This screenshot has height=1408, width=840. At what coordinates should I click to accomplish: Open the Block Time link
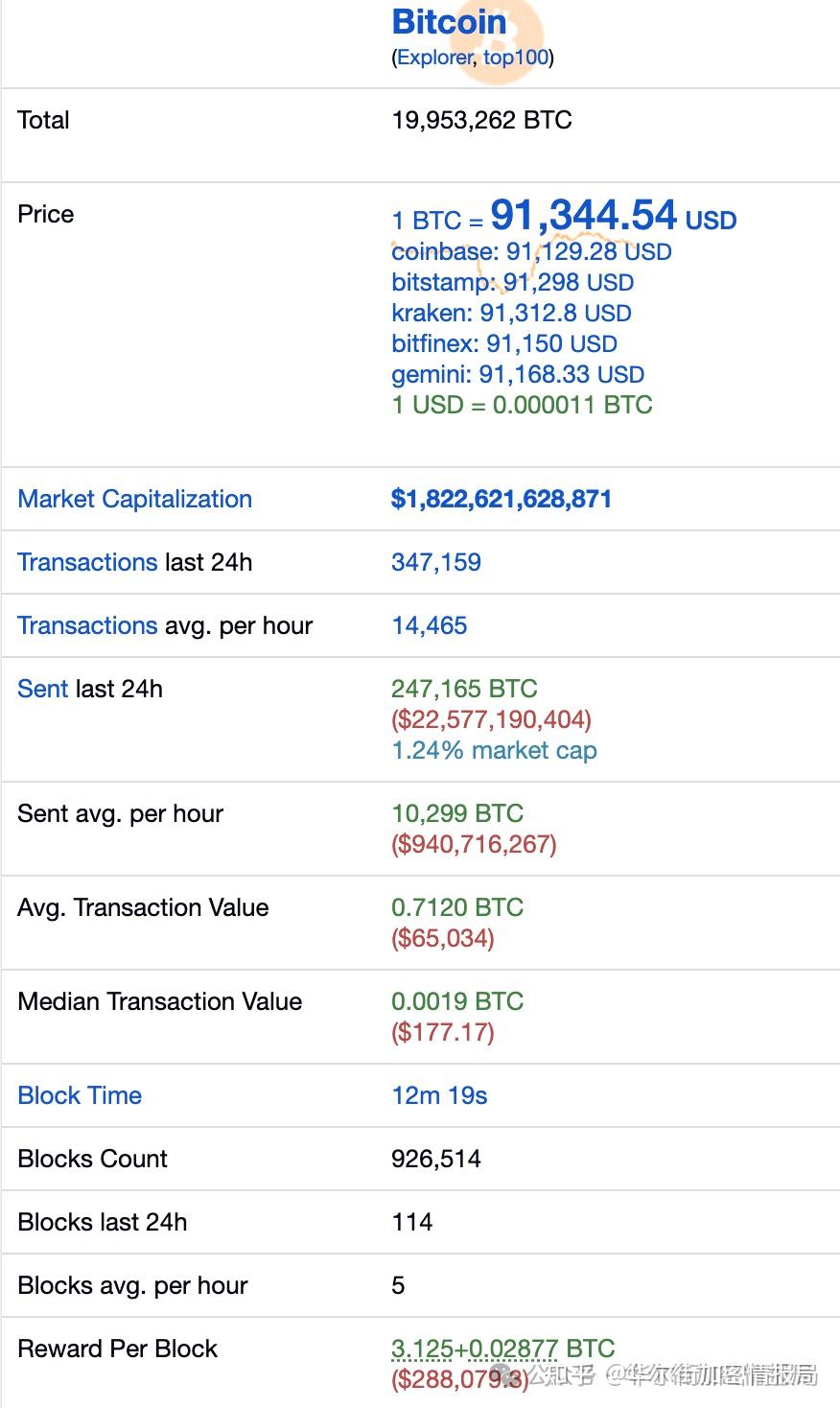coord(80,1094)
